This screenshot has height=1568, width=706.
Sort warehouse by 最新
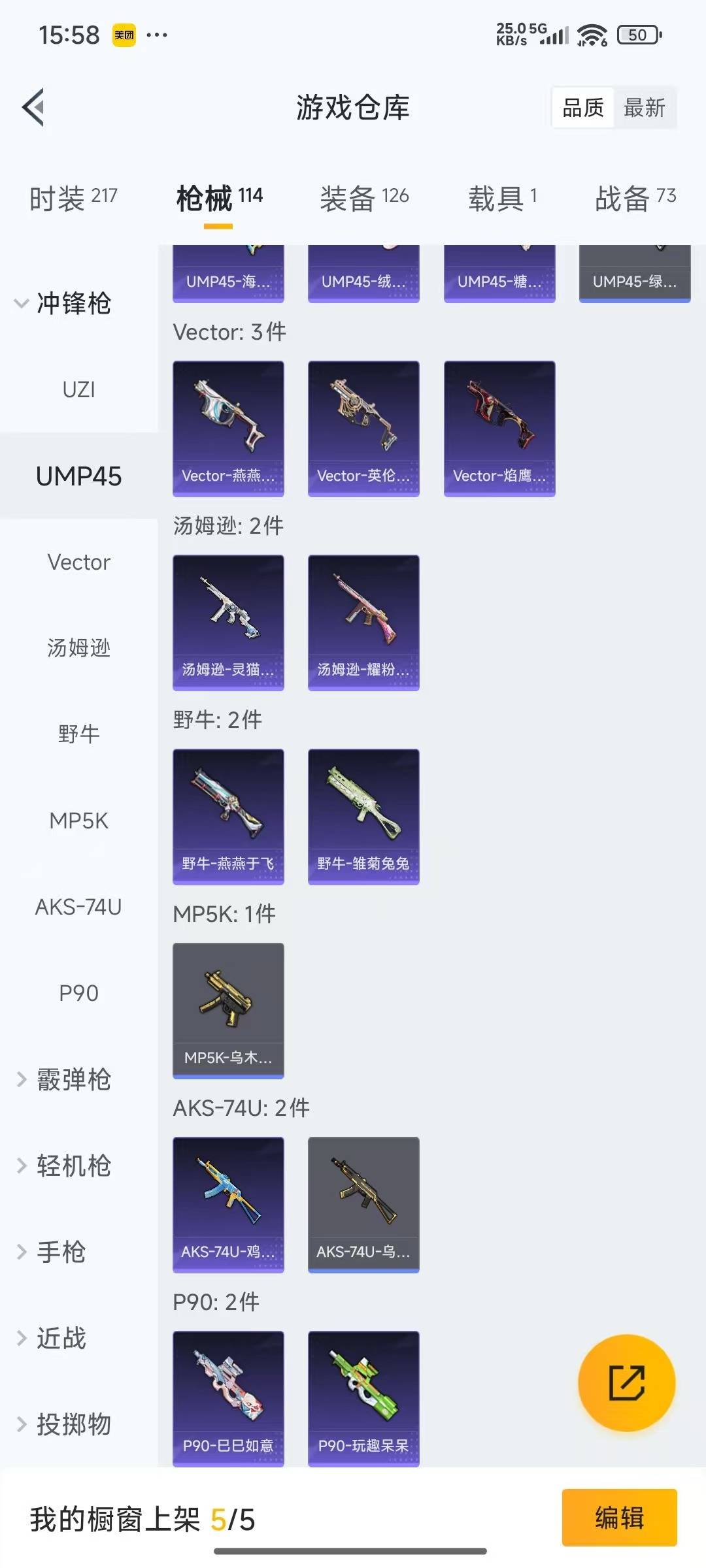[x=644, y=108]
